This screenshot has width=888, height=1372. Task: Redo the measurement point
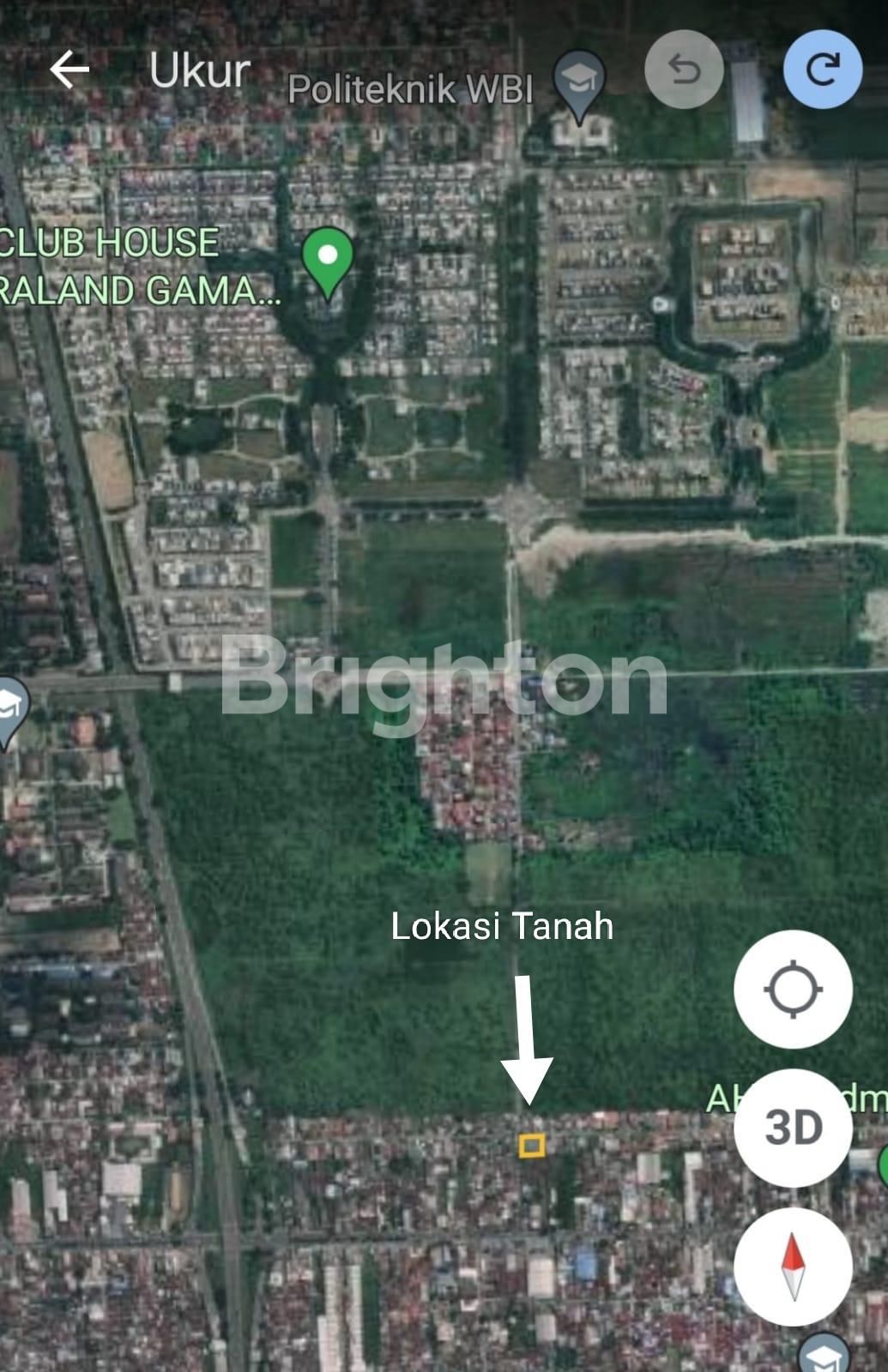822,69
